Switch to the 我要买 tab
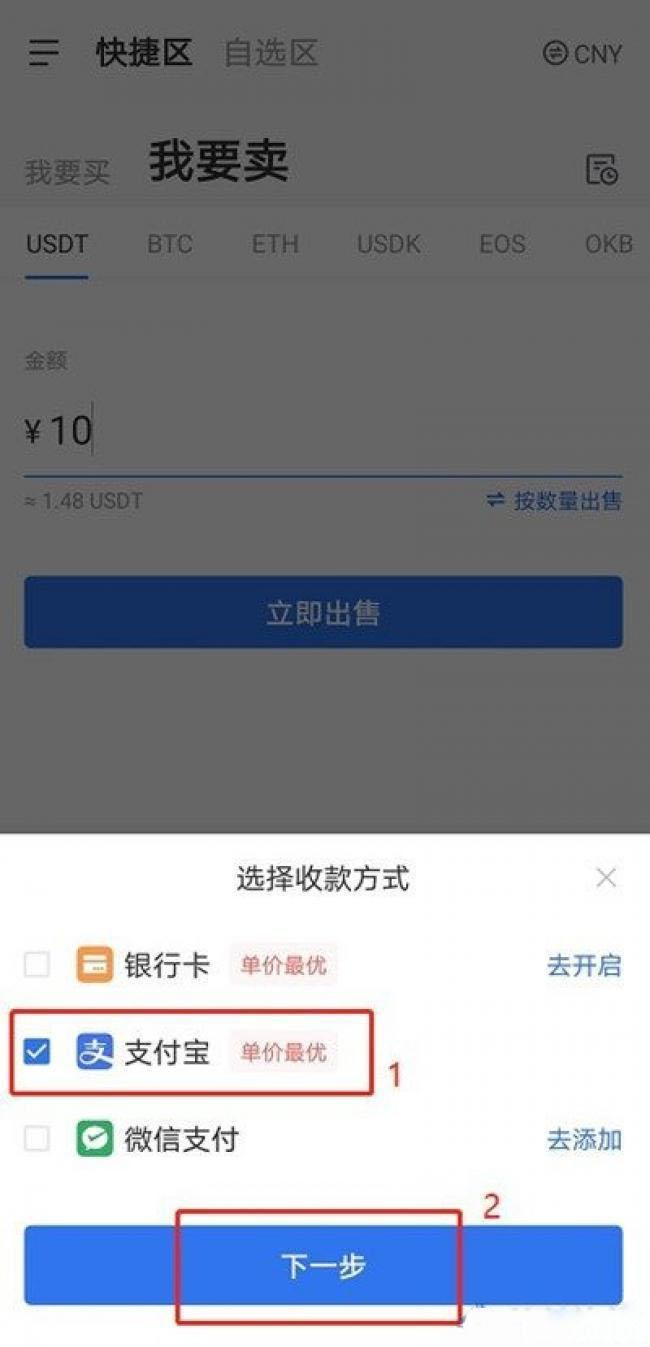 coord(67,172)
